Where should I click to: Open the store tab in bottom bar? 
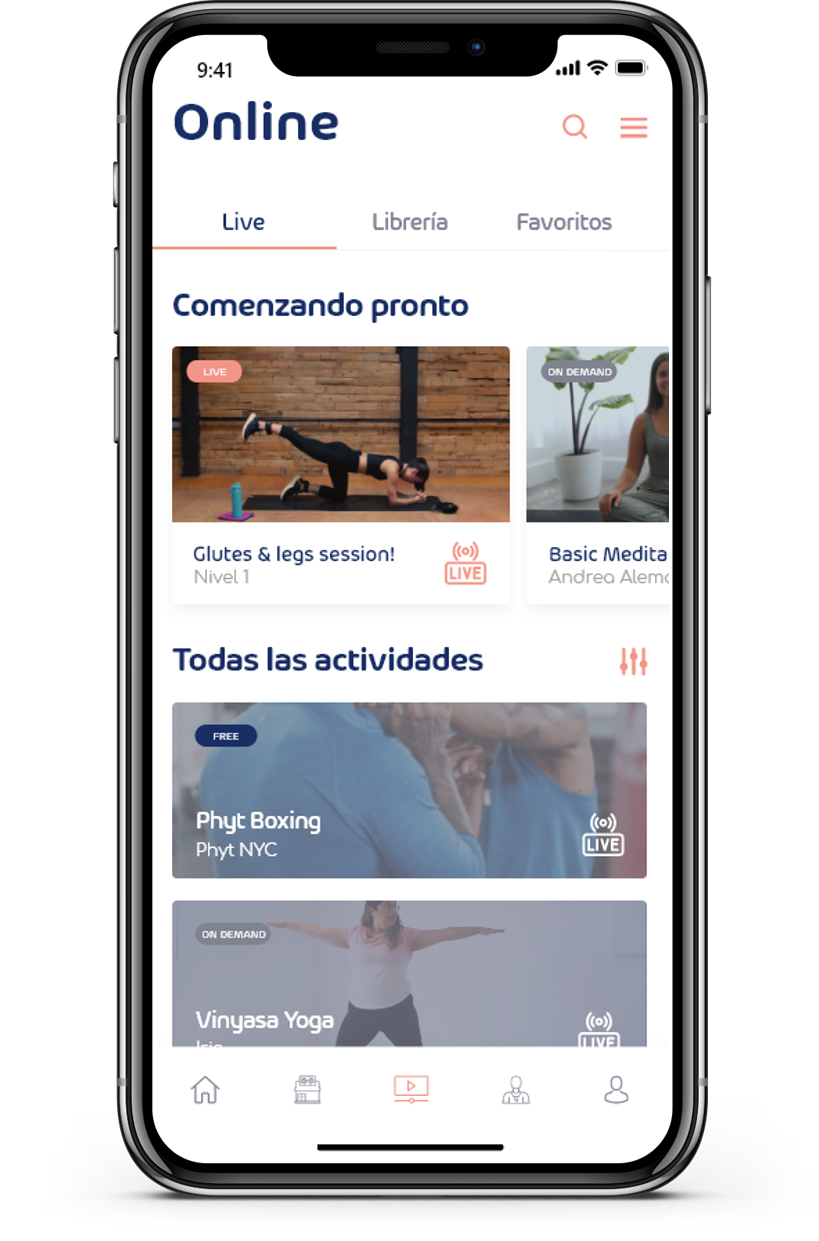[x=307, y=1089]
